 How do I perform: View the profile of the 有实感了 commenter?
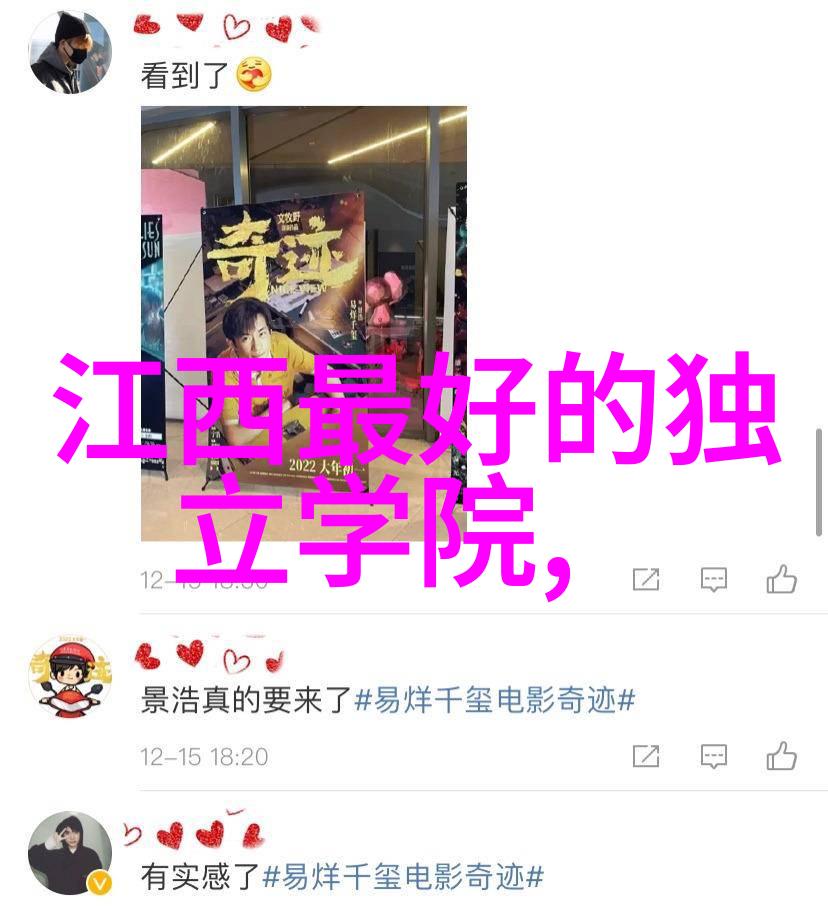tap(69, 852)
